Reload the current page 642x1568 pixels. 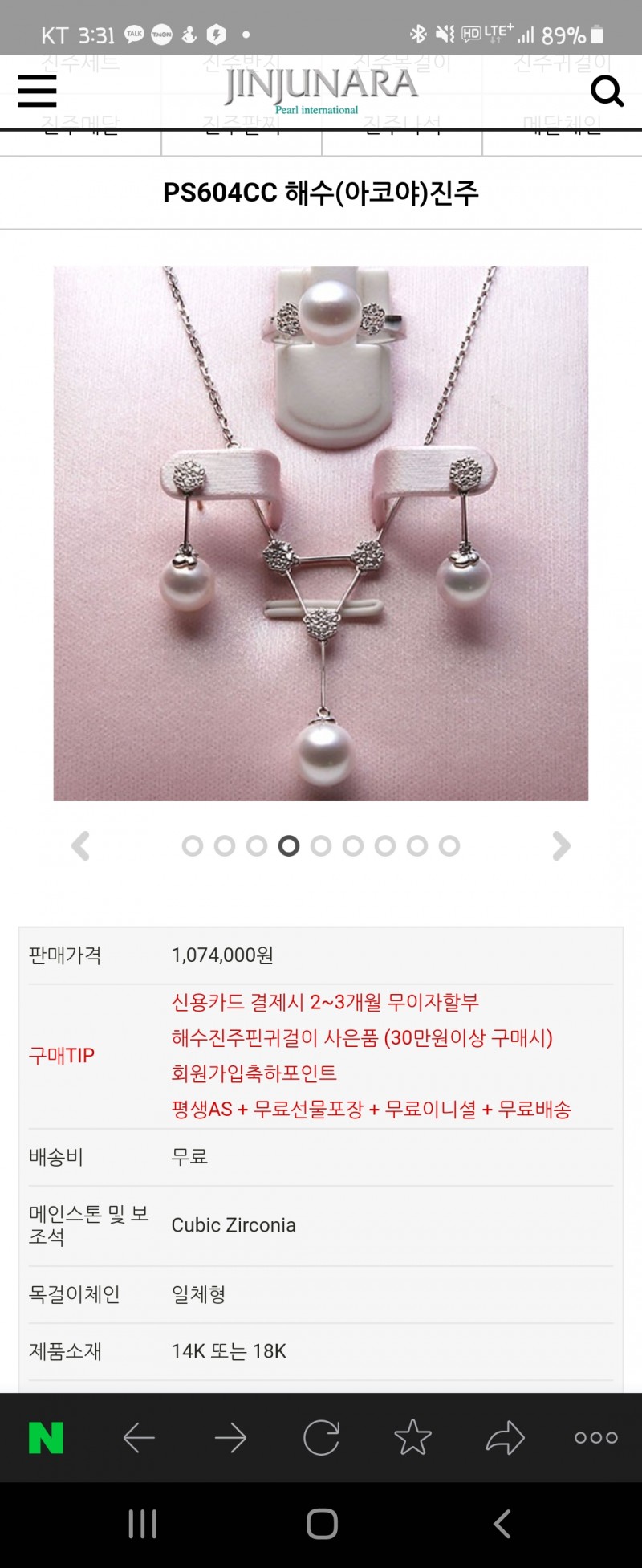click(x=322, y=1437)
